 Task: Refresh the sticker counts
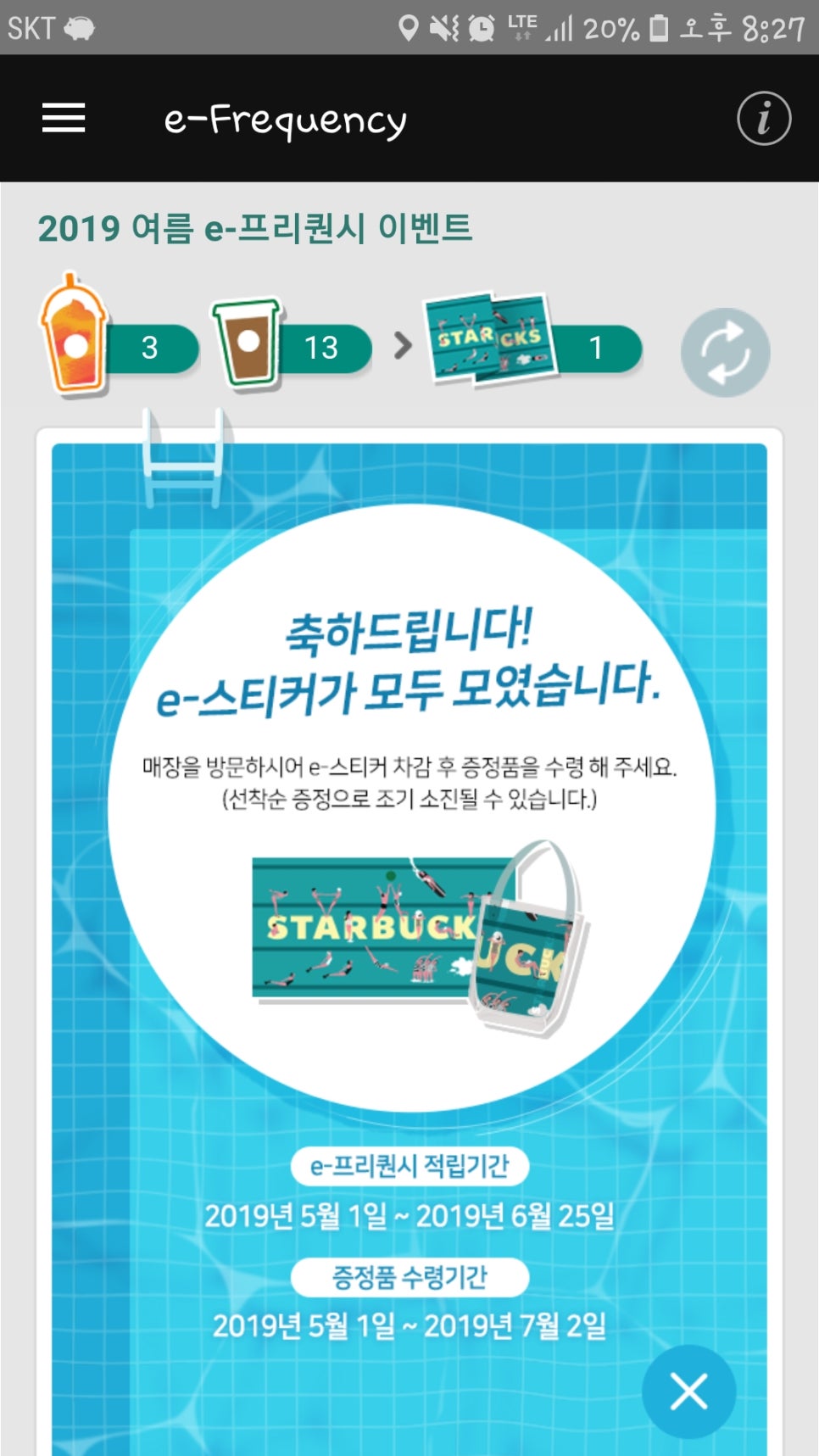725,352
